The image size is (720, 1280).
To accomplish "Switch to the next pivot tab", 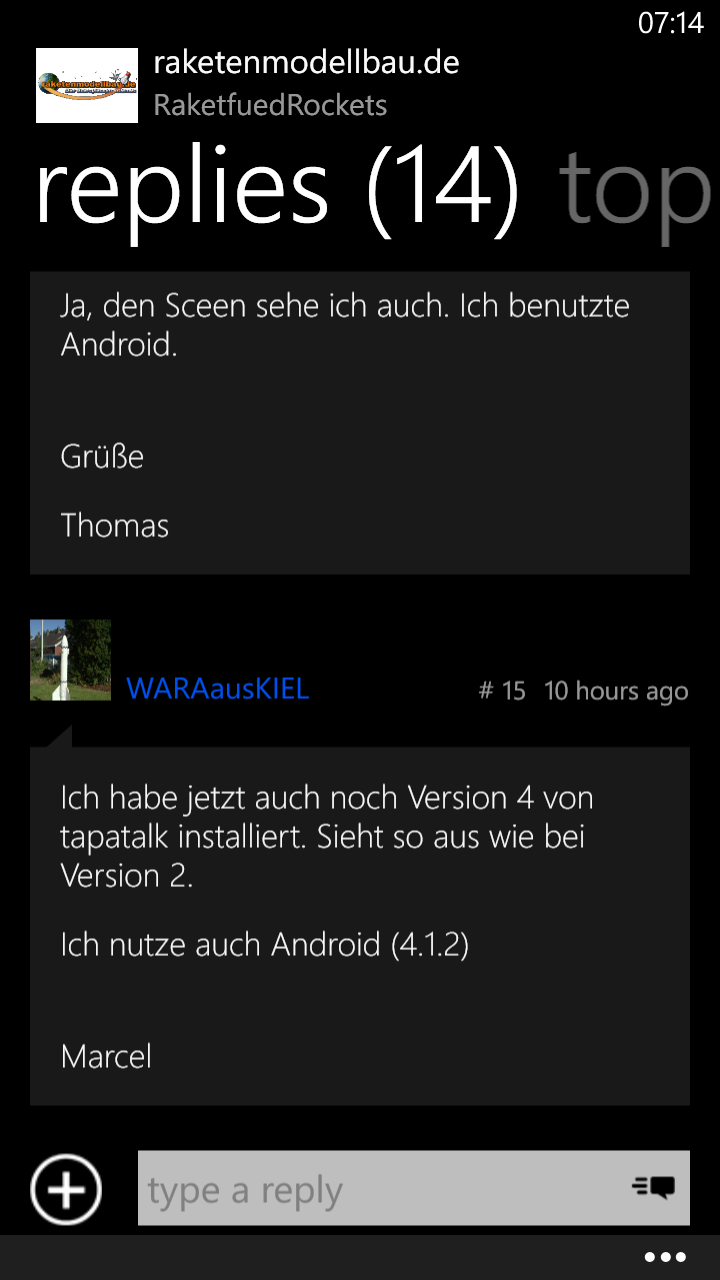I will tap(634, 188).
